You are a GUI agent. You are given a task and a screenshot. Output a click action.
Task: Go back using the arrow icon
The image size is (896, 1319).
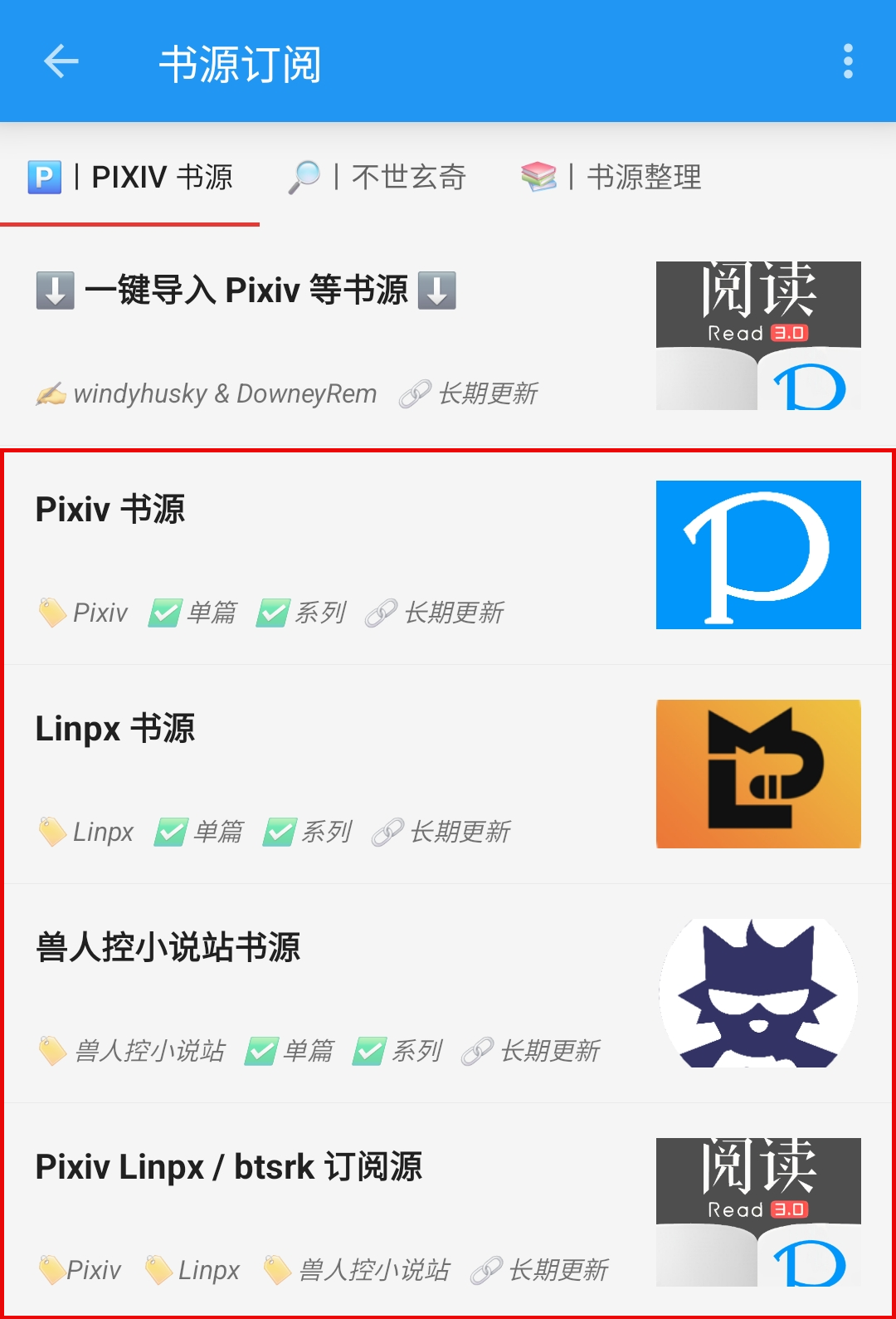(x=61, y=61)
